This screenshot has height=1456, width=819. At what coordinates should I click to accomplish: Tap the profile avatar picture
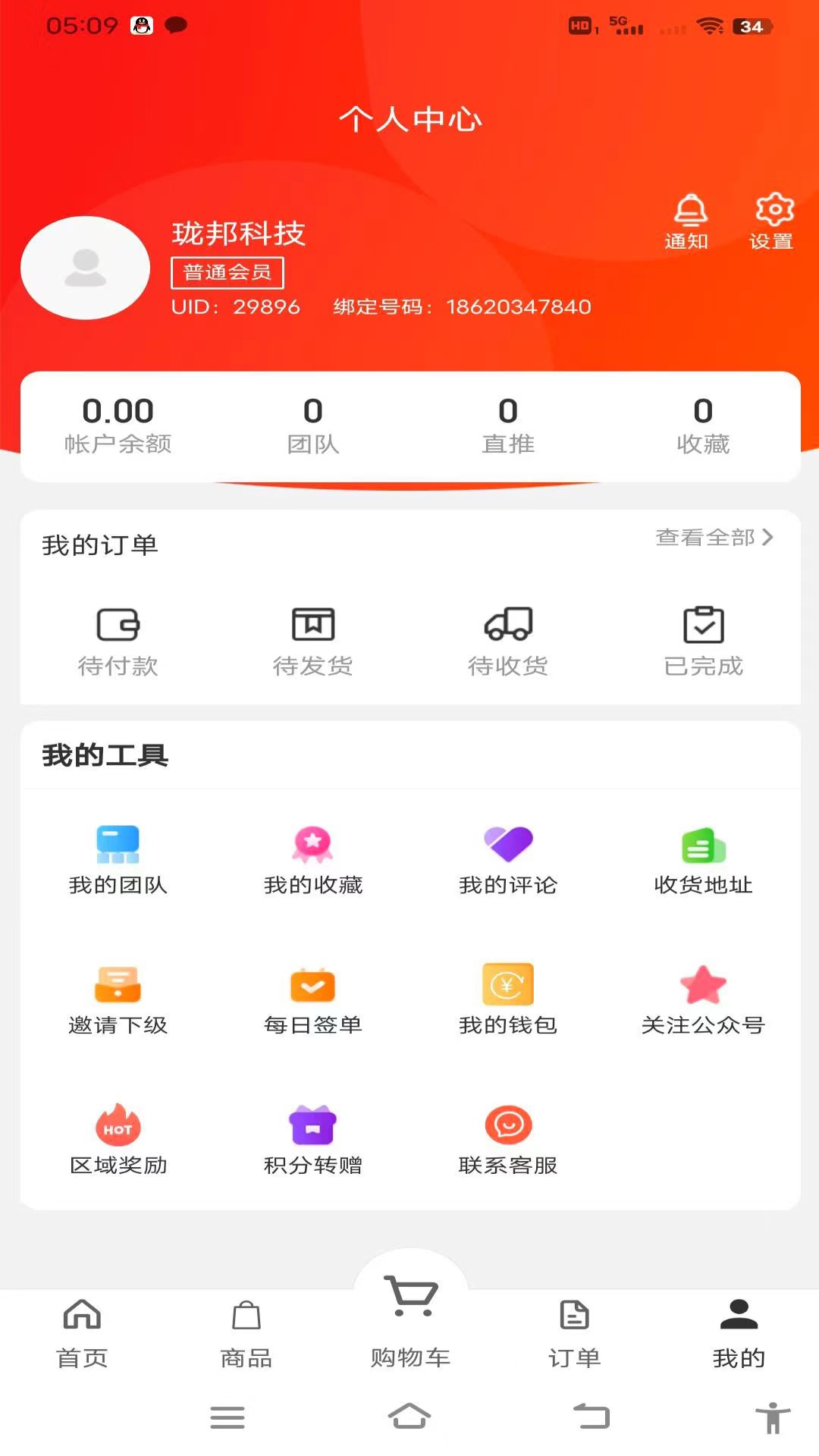point(85,268)
